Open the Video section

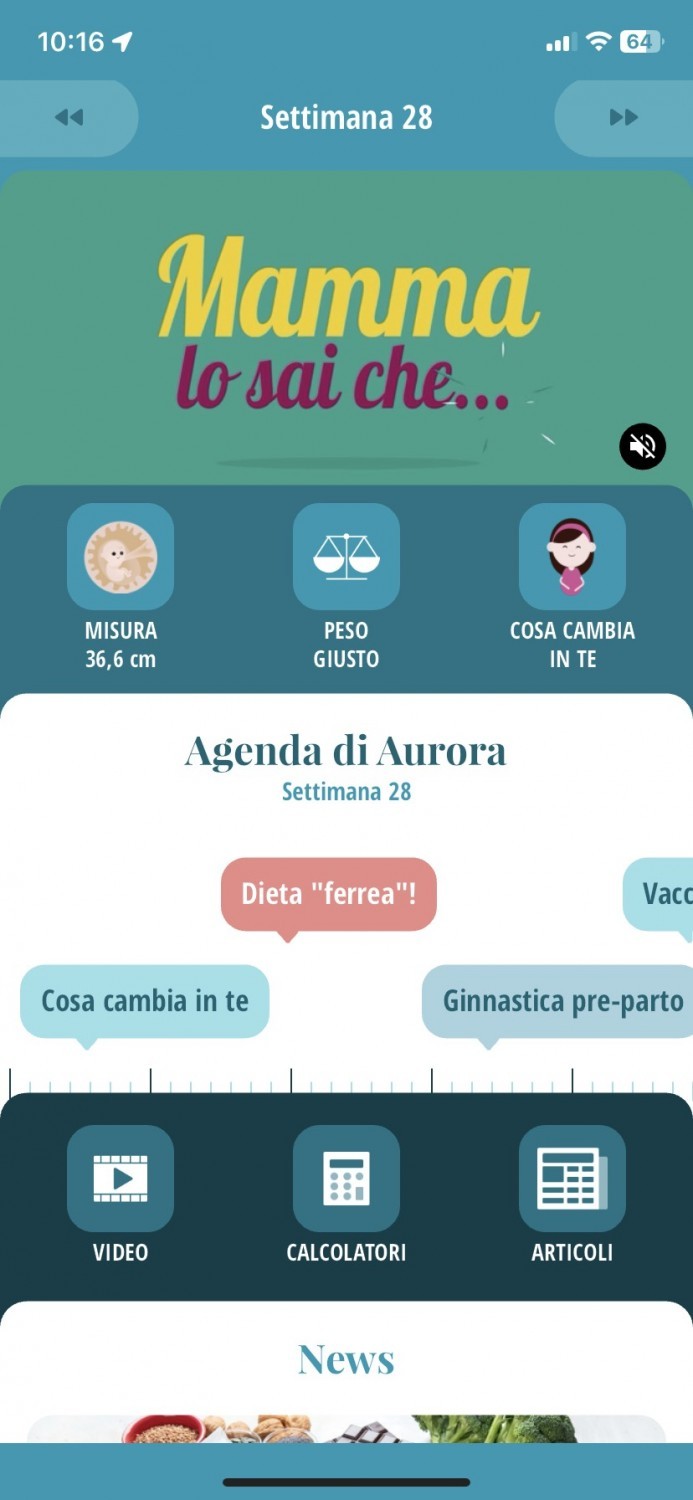tap(120, 1178)
